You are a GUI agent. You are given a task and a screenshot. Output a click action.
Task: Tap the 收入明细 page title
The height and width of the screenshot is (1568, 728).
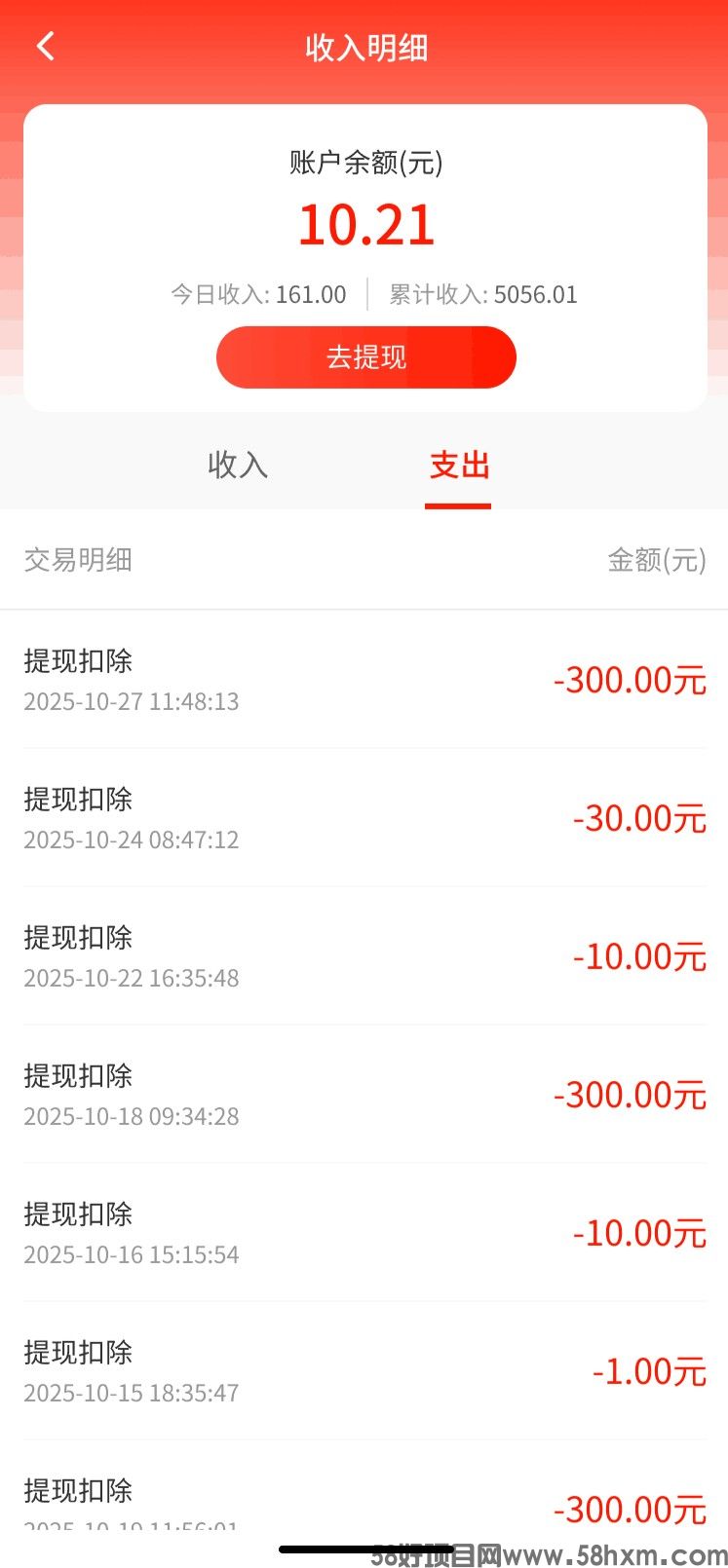pos(365,48)
